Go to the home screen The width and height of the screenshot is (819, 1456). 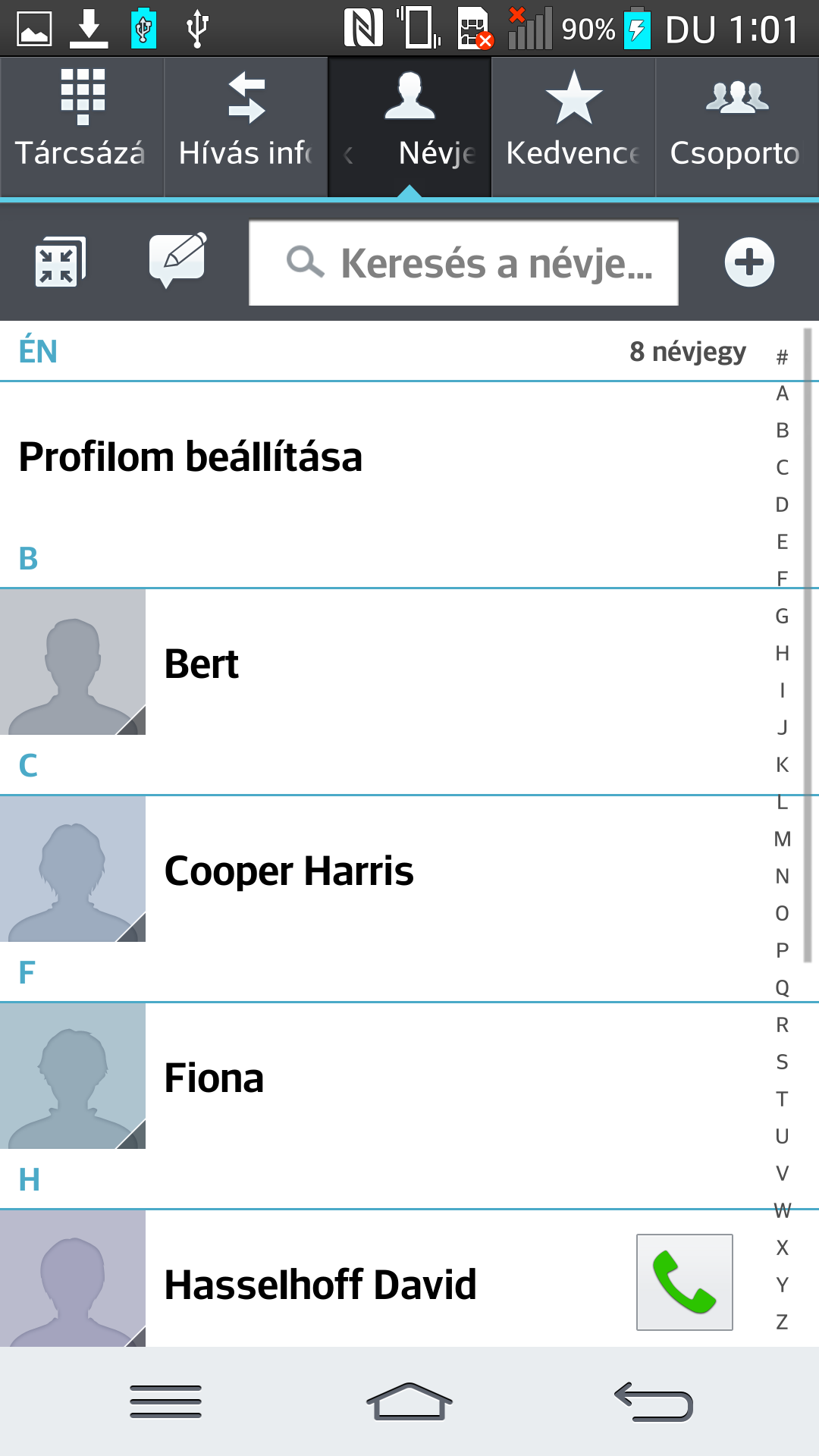(409, 1401)
